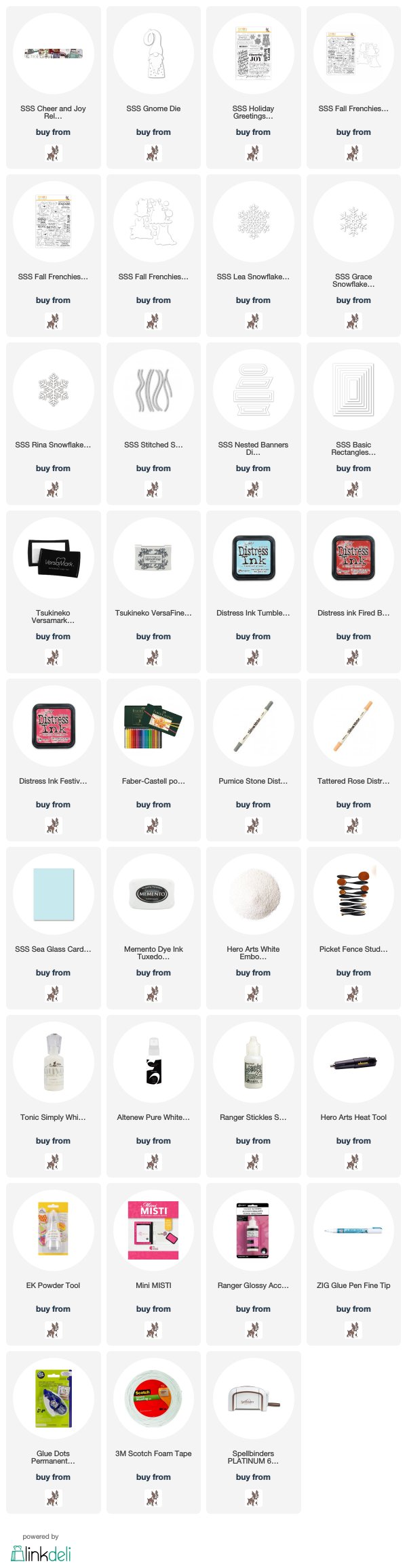The height and width of the screenshot is (1568, 407).
Task: Open the 3M Scotch Foam Tape item
Action: [153, 1399]
